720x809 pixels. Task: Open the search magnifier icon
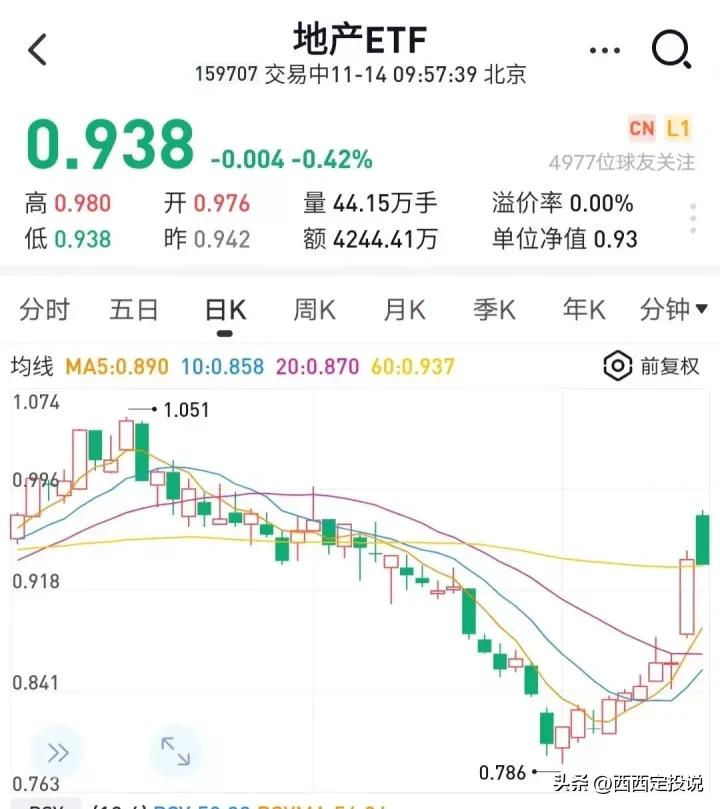coord(671,48)
